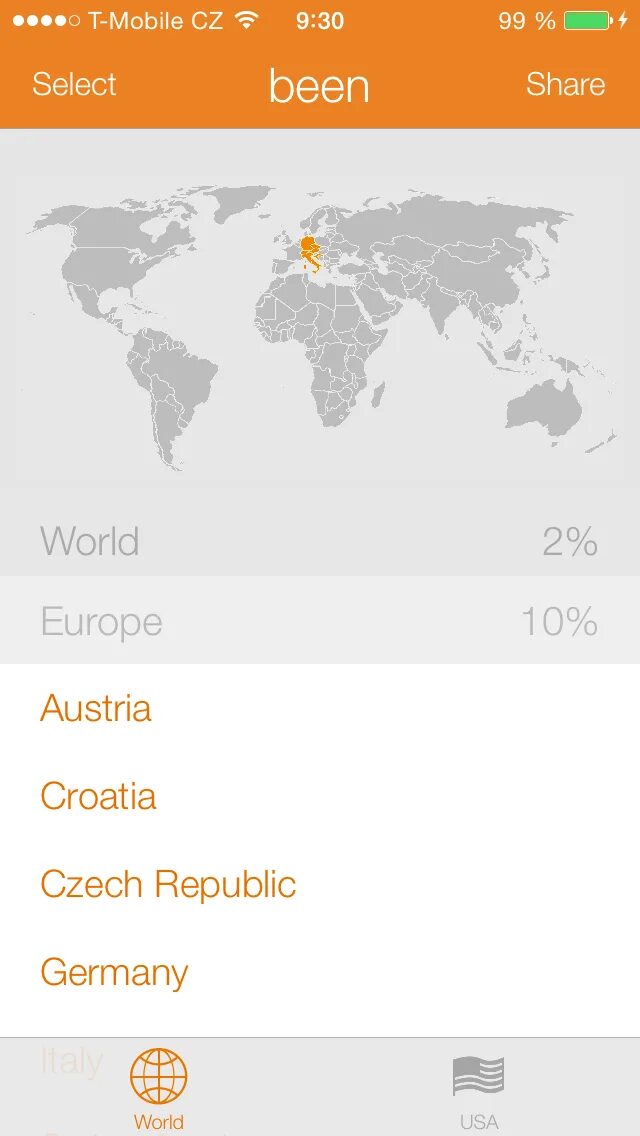Share the visited countries map
Image resolution: width=640 pixels, height=1136 pixels.
565,85
